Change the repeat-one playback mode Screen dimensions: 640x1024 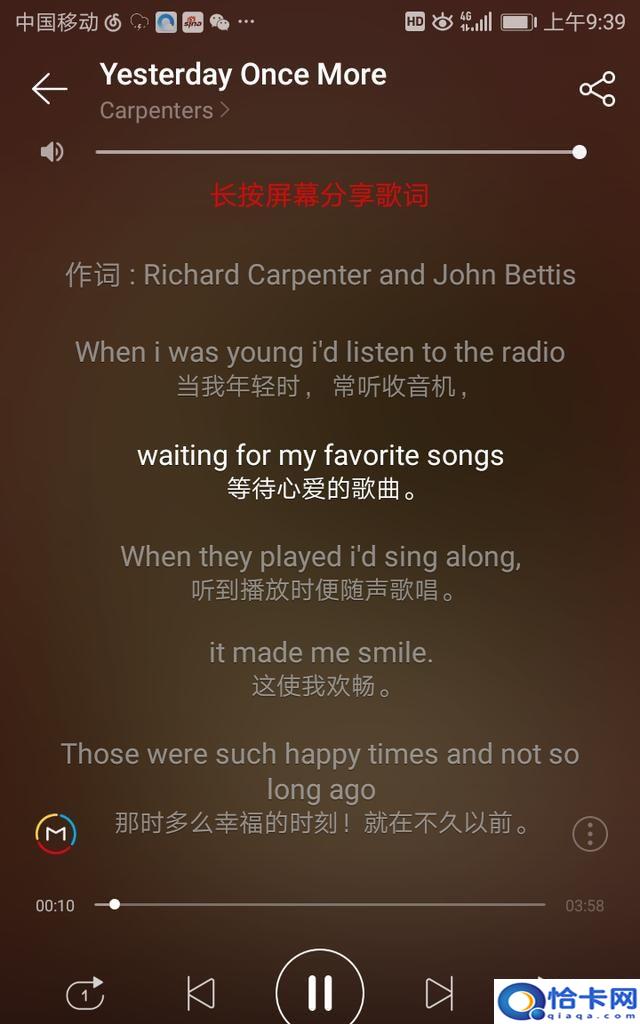pyautogui.click(x=85, y=993)
